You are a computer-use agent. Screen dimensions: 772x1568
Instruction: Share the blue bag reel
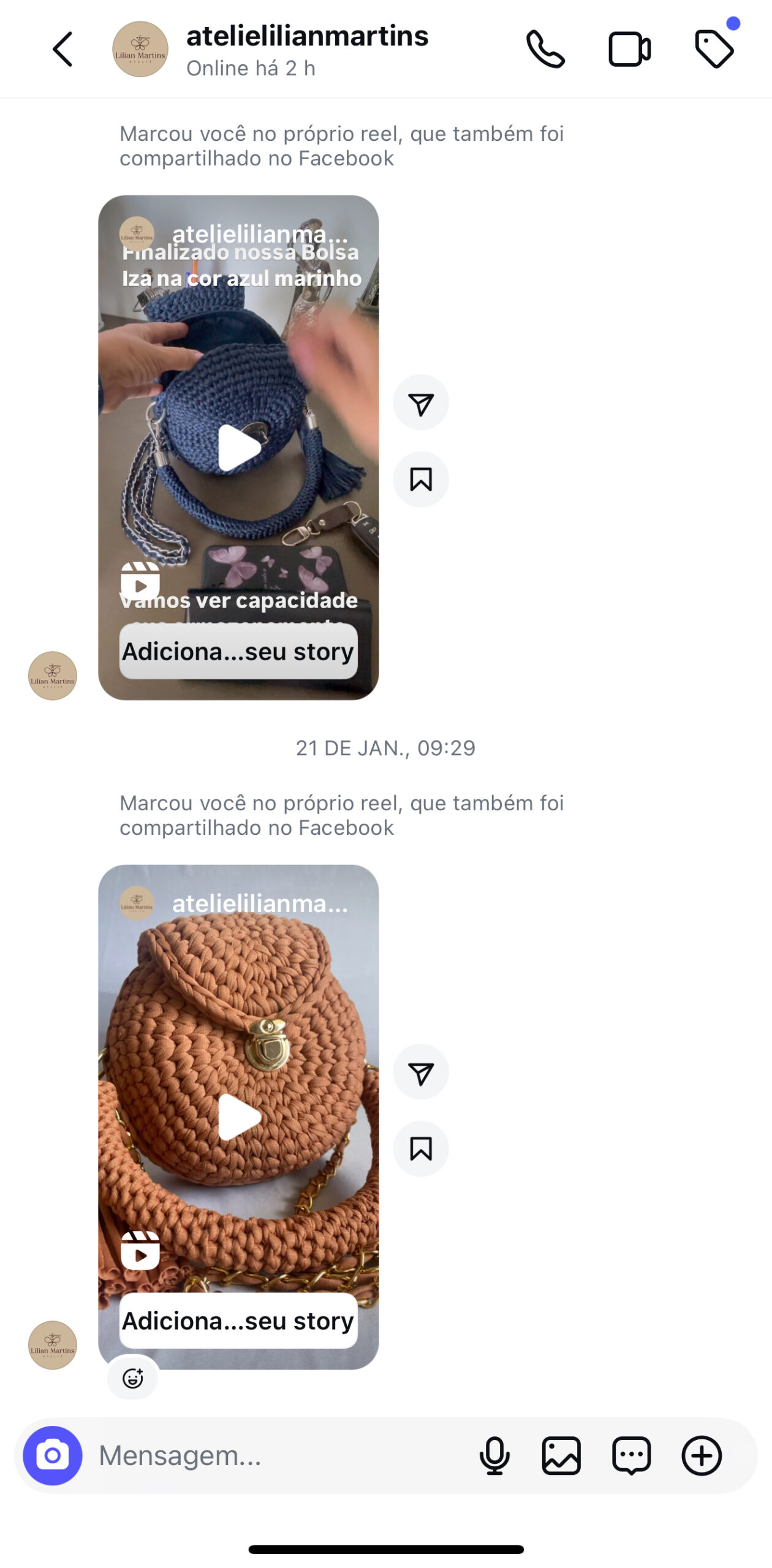tap(421, 403)
